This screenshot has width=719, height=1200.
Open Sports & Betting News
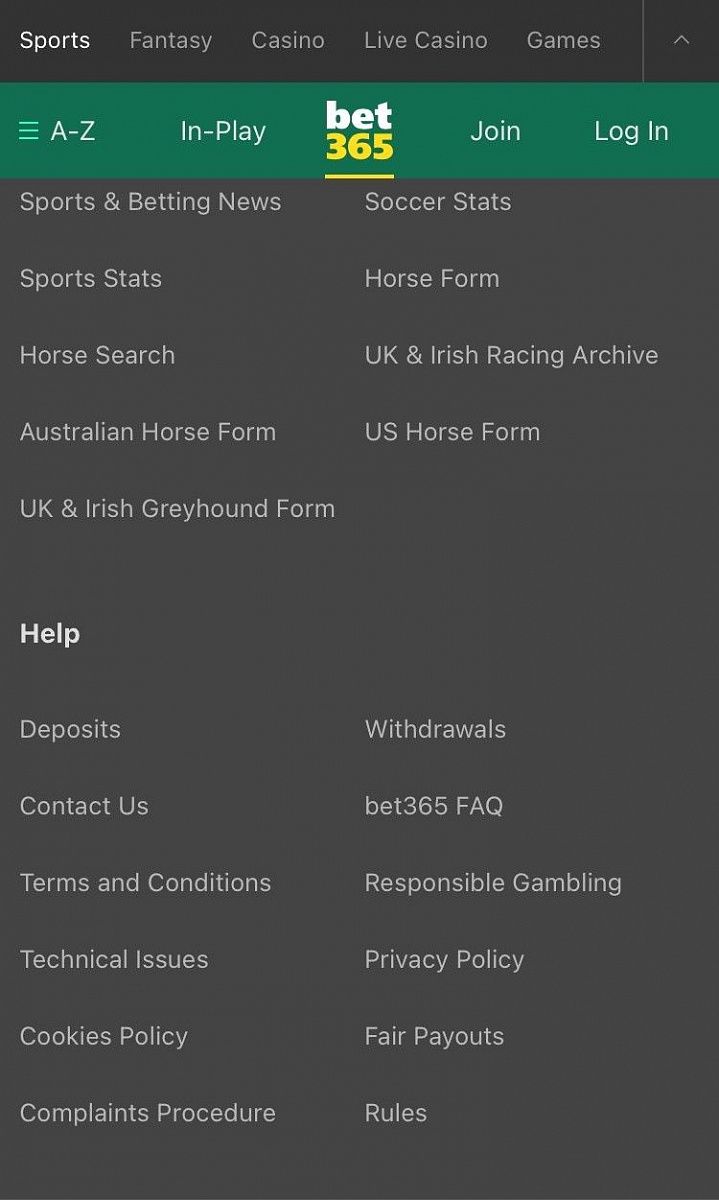coord(150,202)
